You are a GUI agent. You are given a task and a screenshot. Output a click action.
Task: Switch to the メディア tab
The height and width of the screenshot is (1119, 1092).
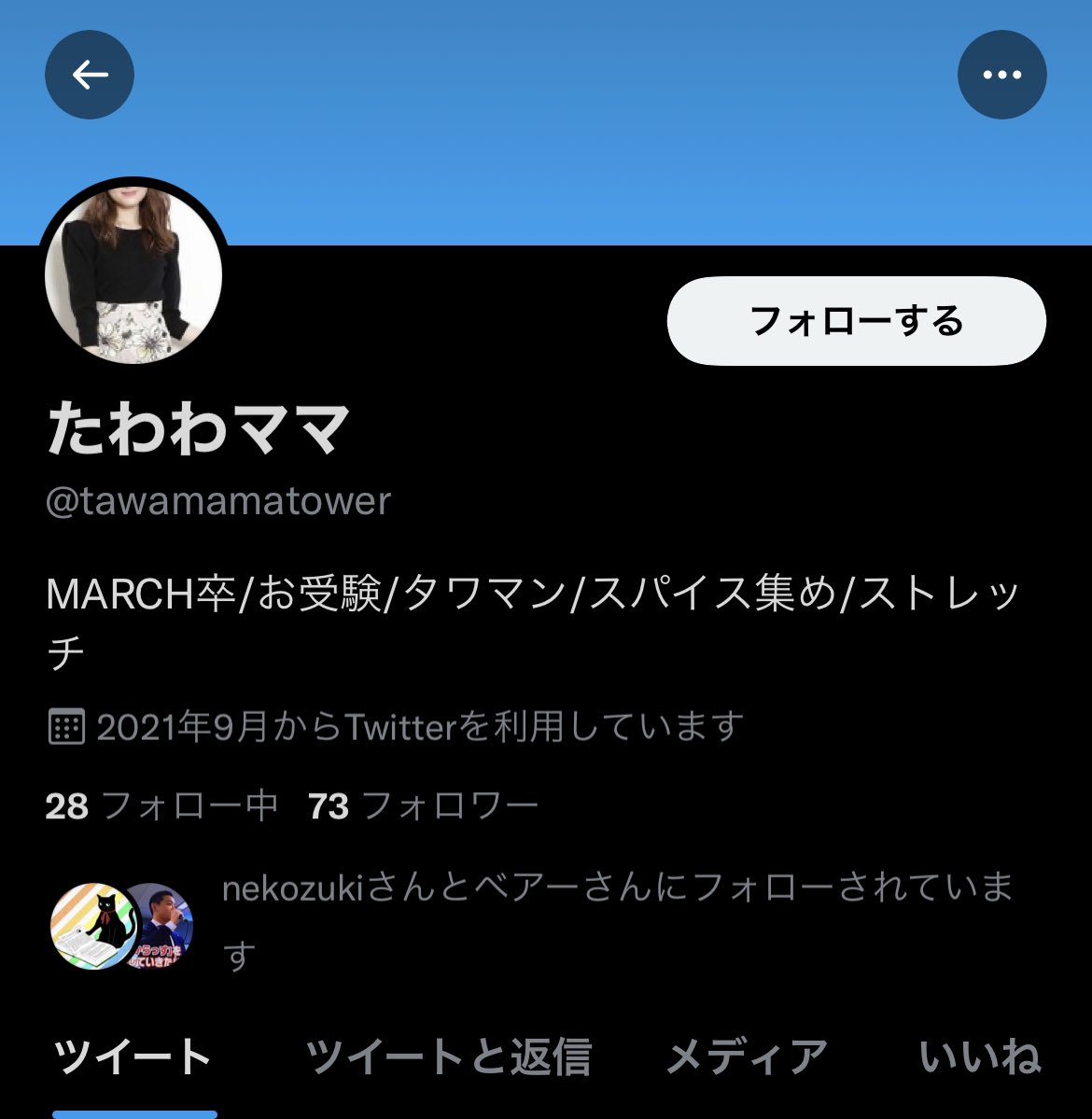747,1057
